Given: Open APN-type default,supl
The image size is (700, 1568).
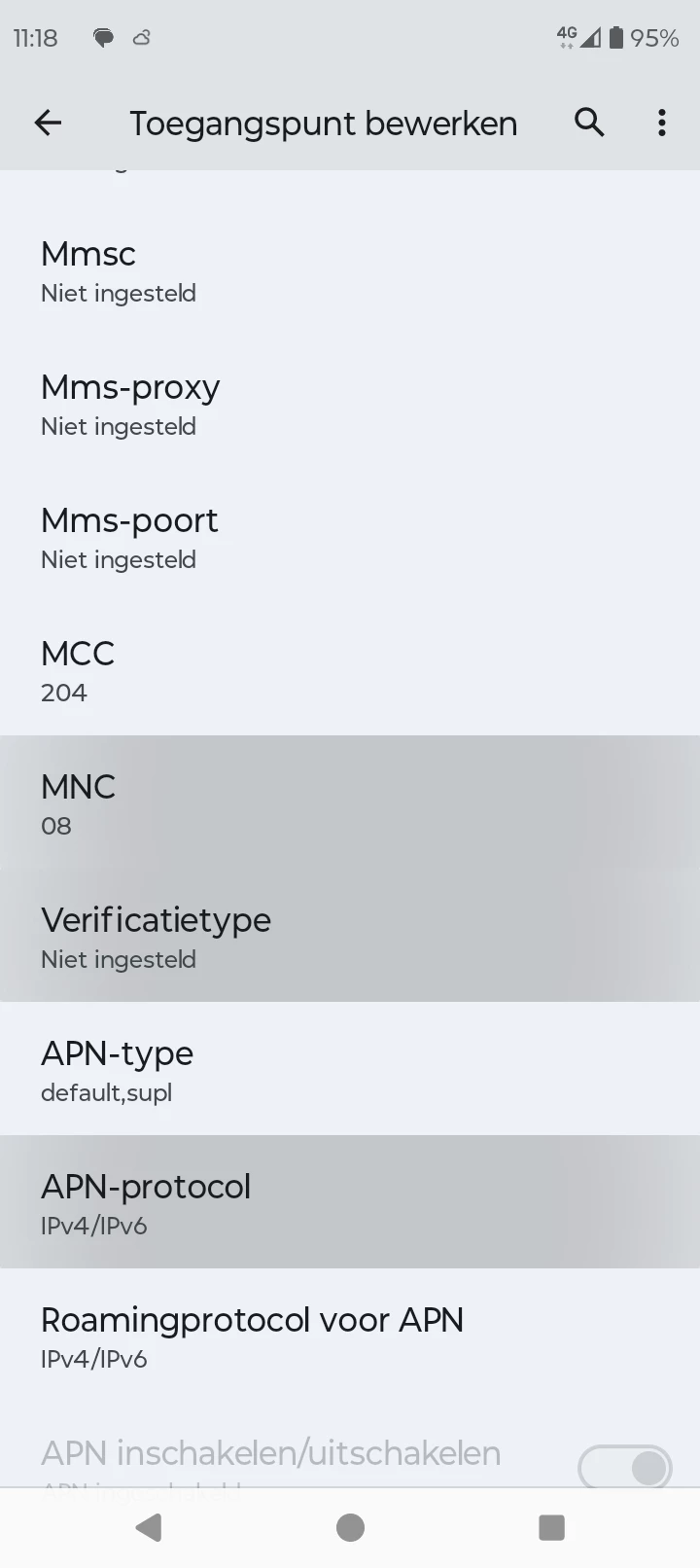Looking at the screenshot, I should tap(350, 1070).
